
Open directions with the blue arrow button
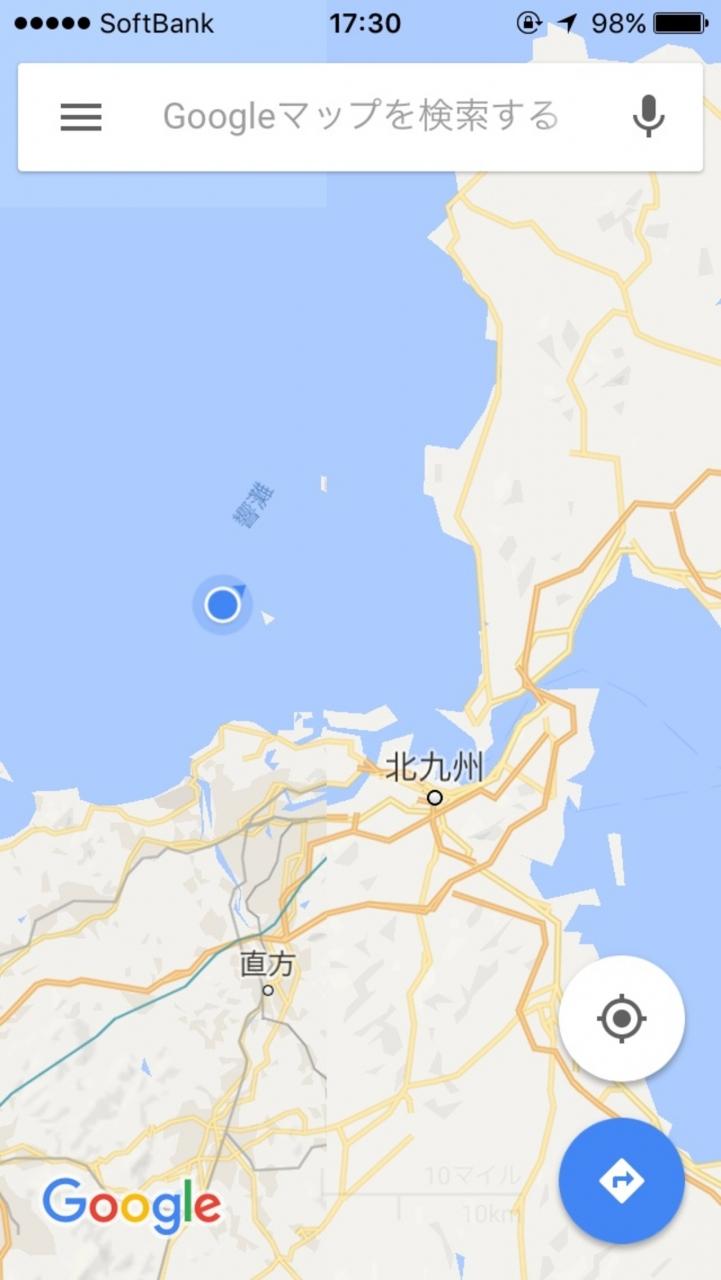(x=621, y=1181)
